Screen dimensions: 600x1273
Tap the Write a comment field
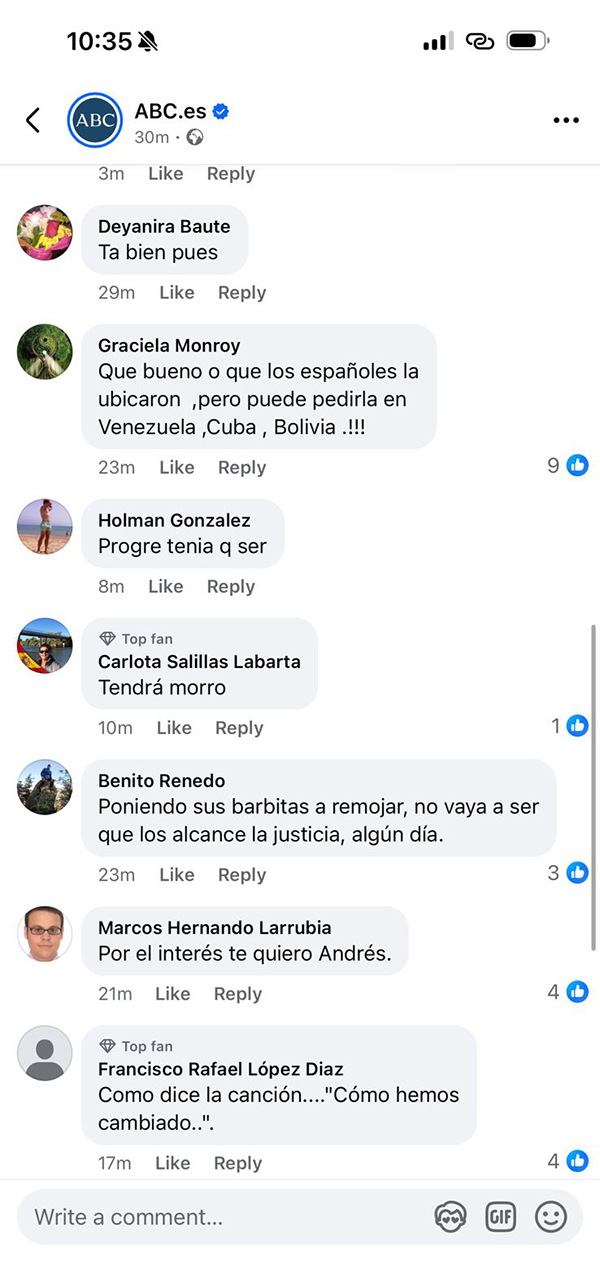pos(220,1216)
